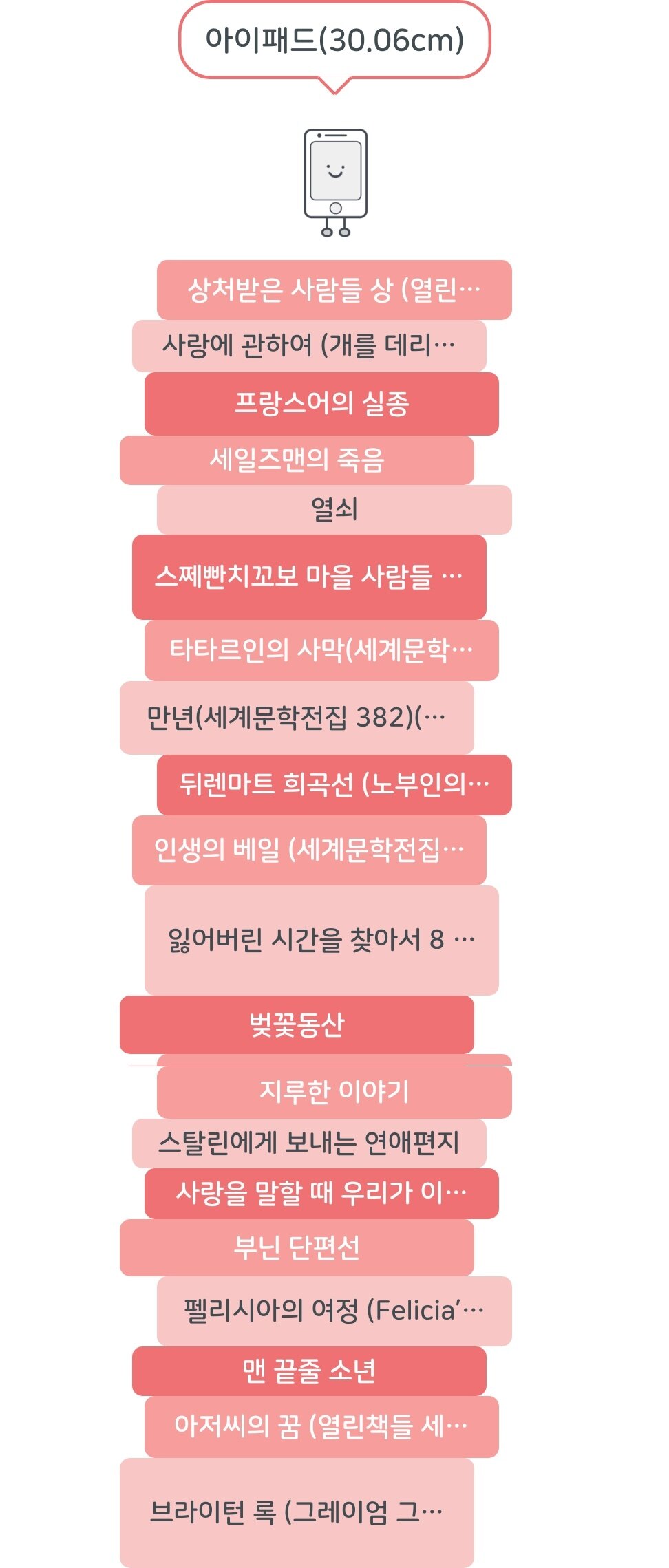Tap the 타타르인의 사막 book
The width and height of the screenshot is (669, 1568).
321,650
